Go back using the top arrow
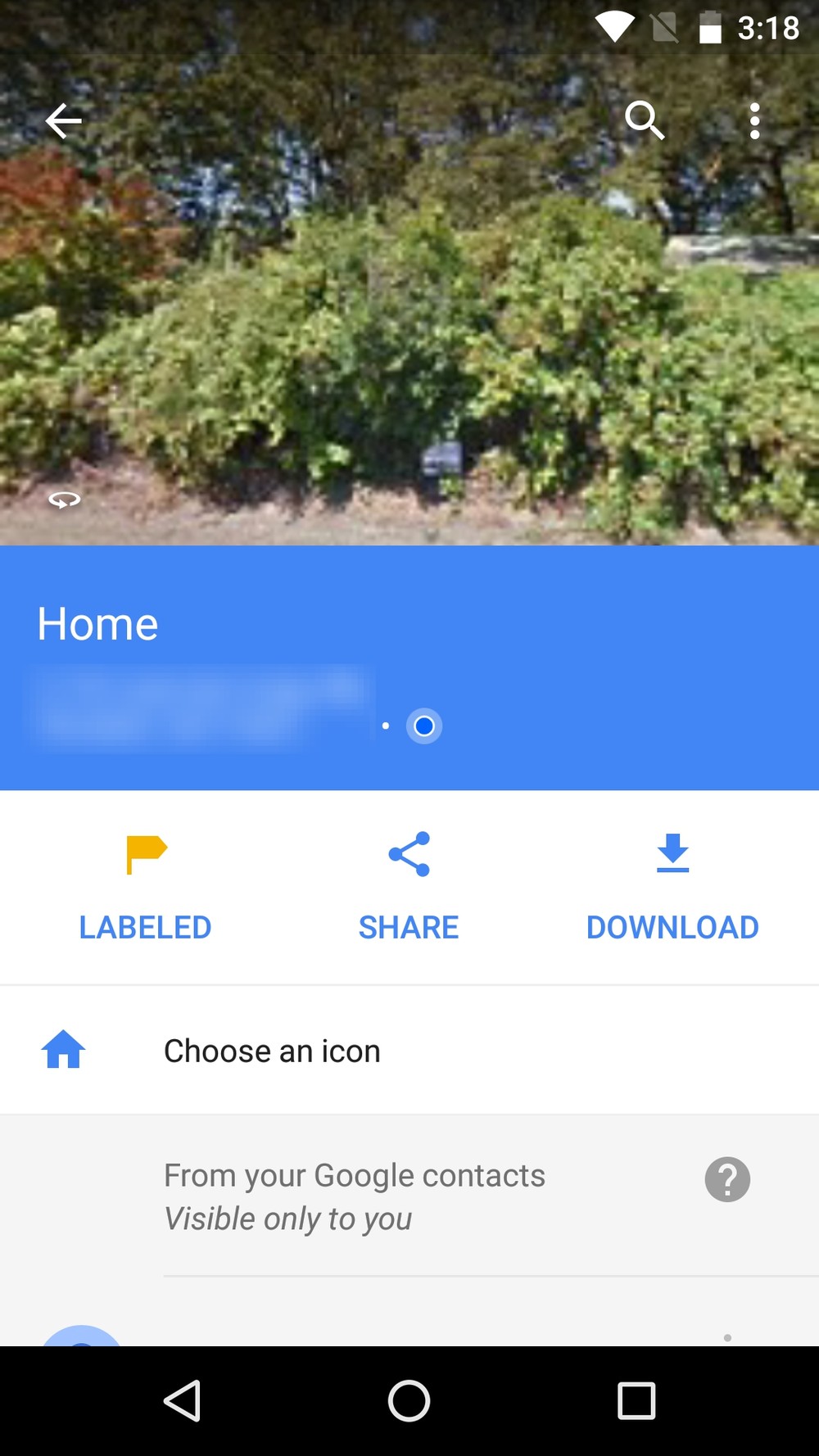 [64, 121]
